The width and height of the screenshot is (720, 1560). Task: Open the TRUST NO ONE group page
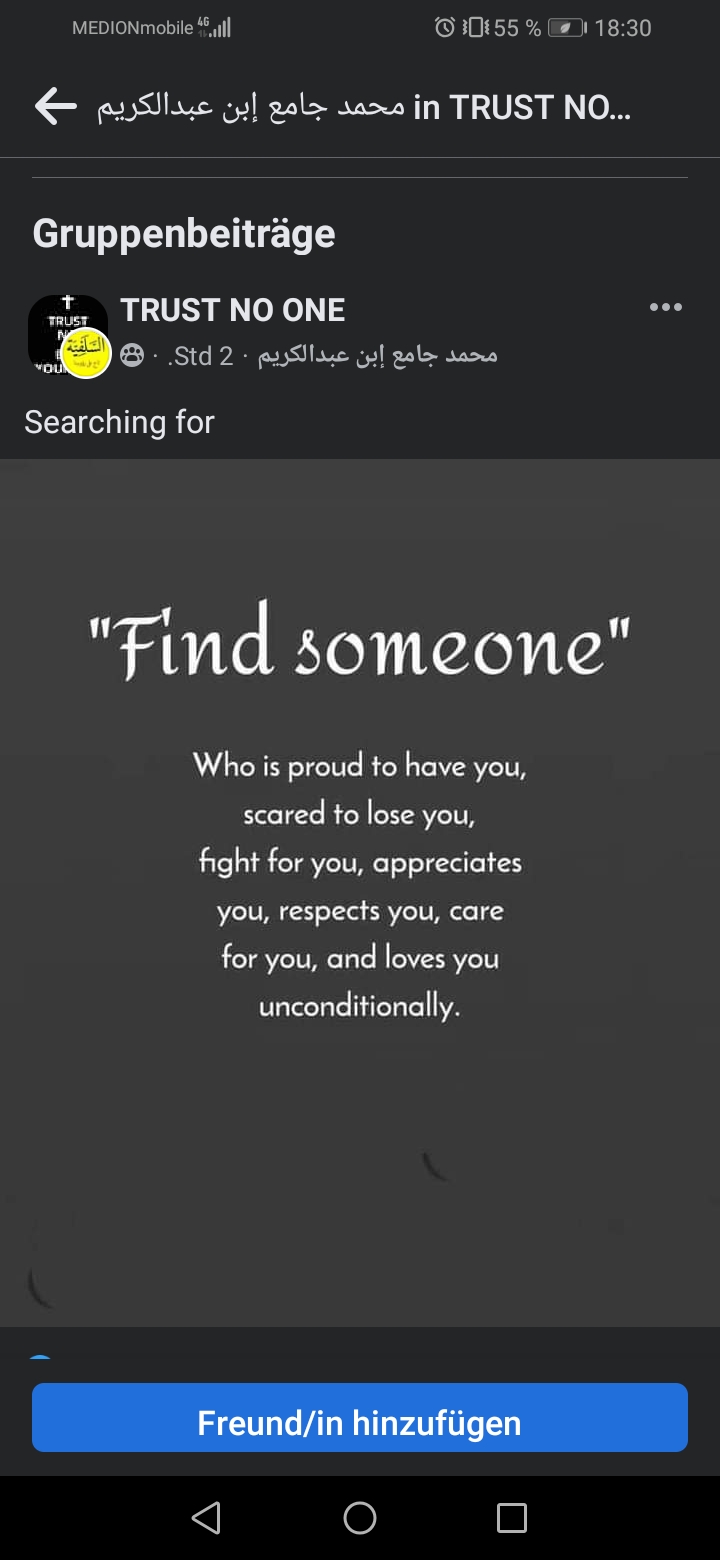[233, 310]
